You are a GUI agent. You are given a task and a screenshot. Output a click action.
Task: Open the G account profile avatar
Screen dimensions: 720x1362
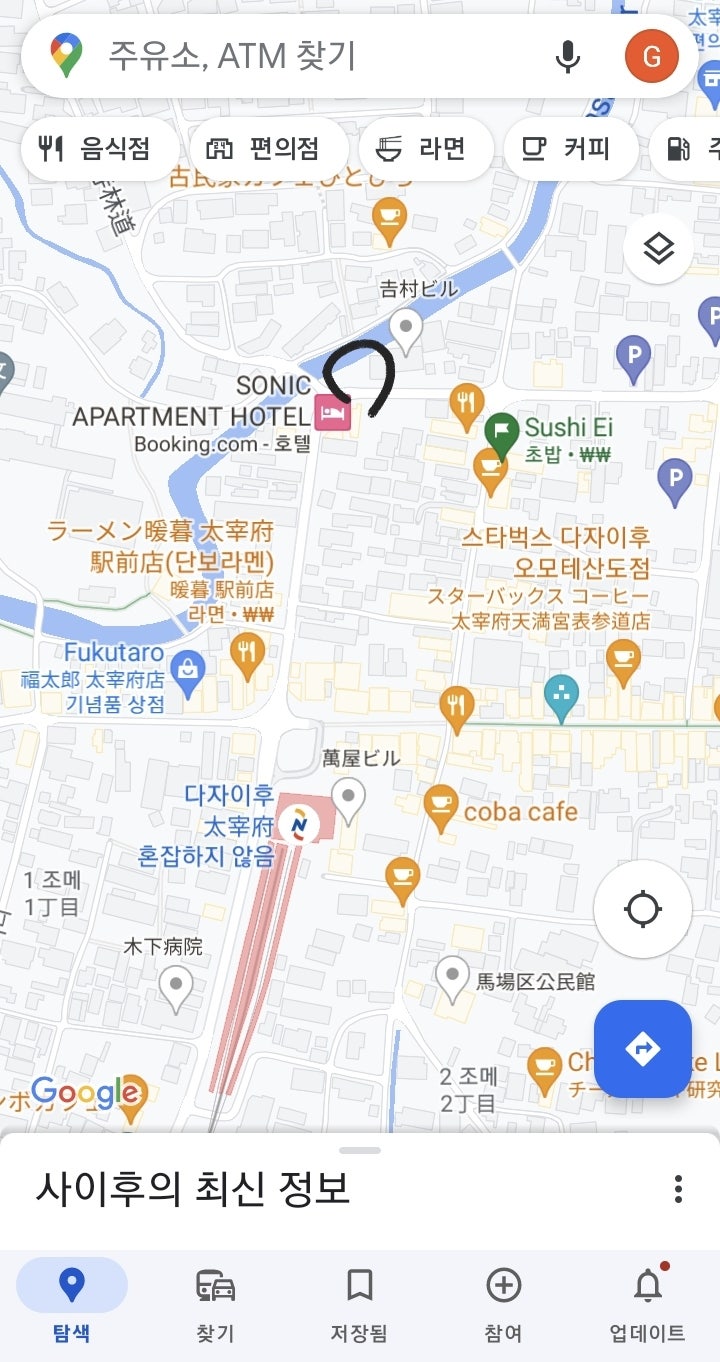(651, 56)
